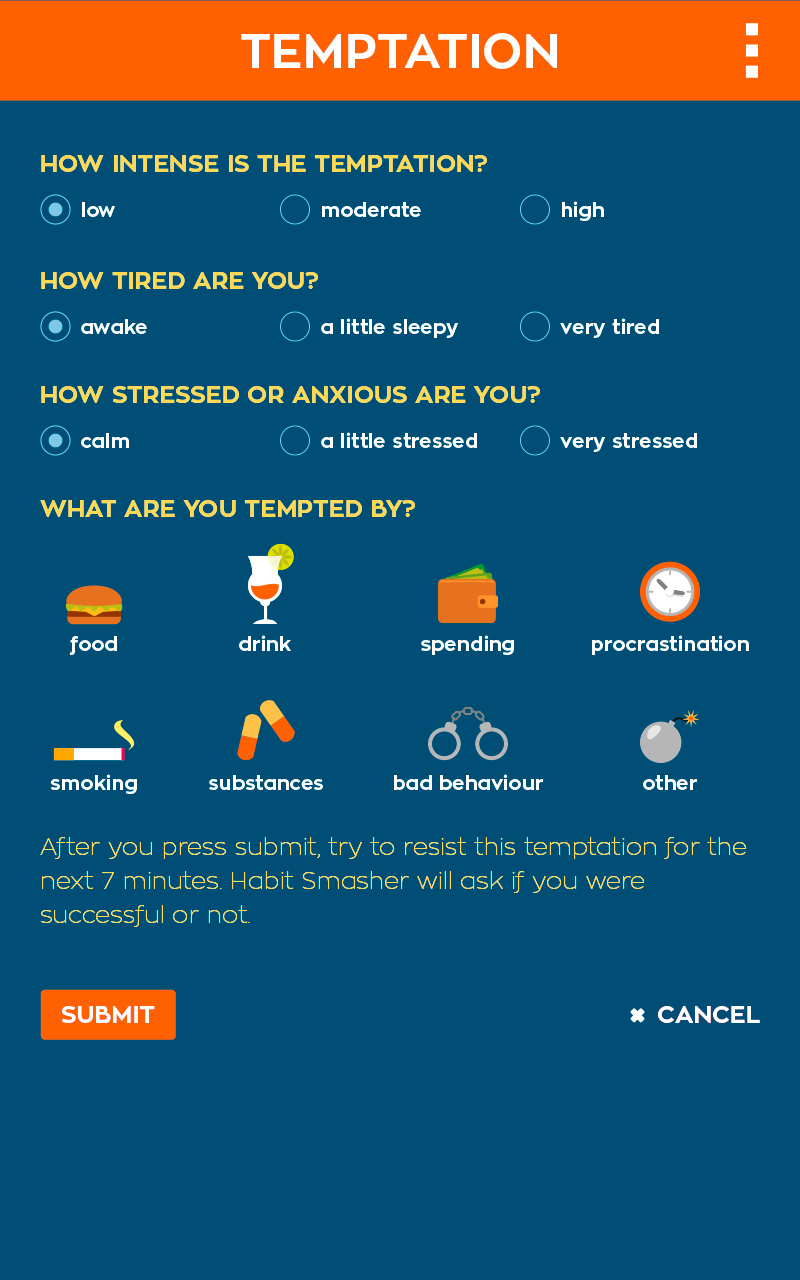Select moderate temptation intensity
The height and width of the screenshot is (1280, 800).
pos(295,210)
